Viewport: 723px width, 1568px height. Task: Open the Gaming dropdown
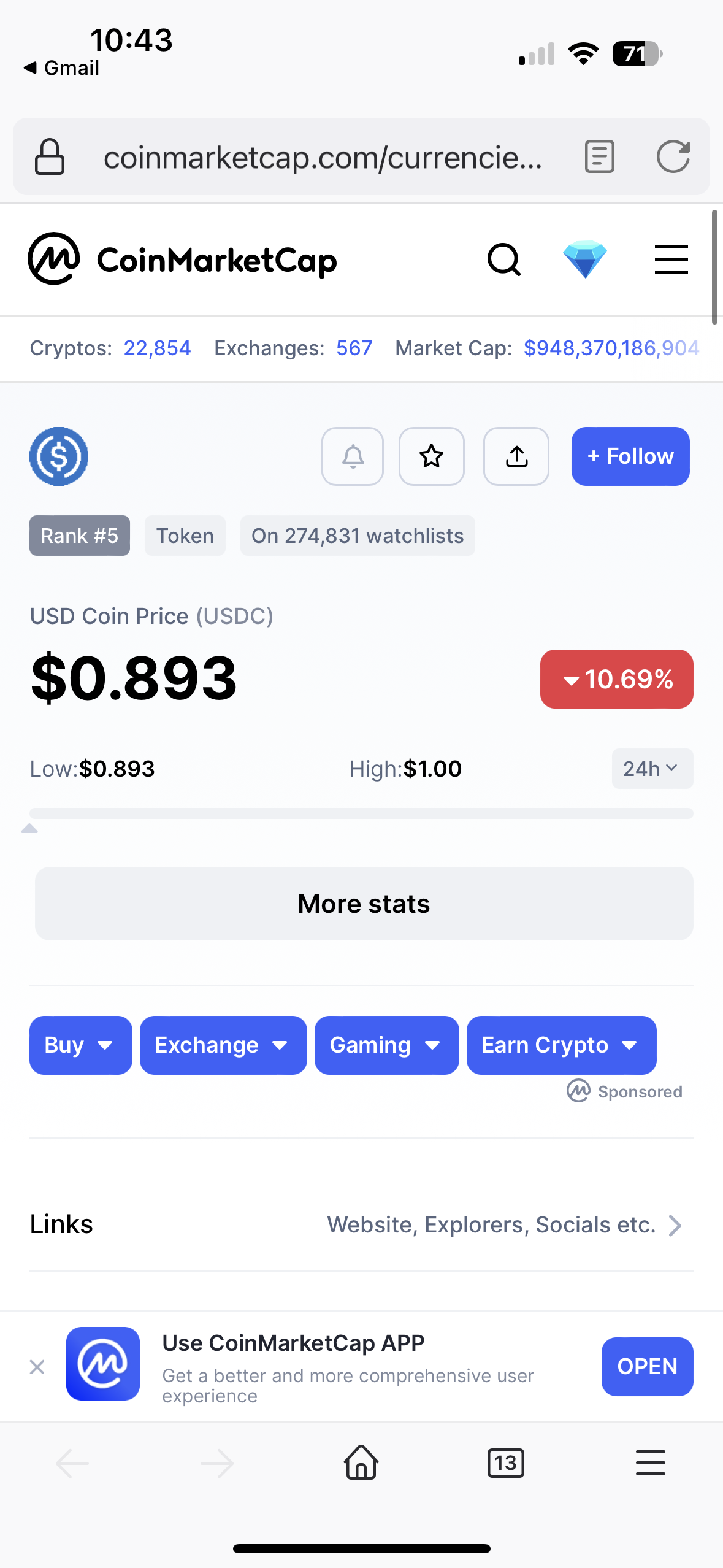pyautogui.click(x=387, y=1045)
